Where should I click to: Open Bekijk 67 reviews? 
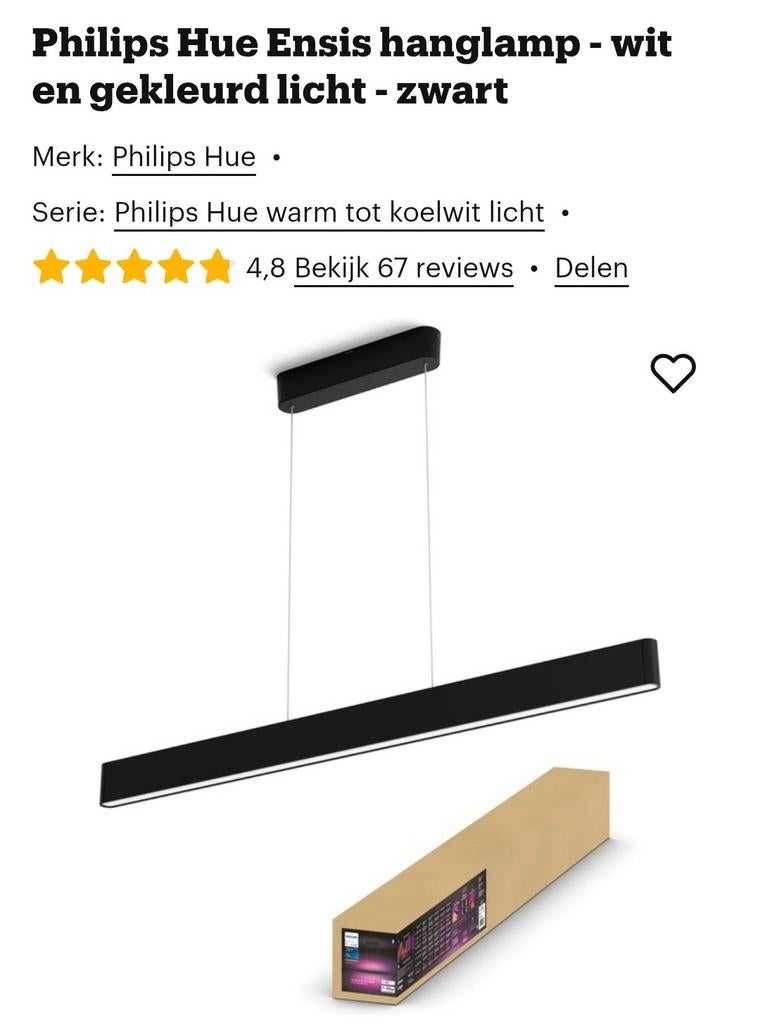click(x=403, y=268)
